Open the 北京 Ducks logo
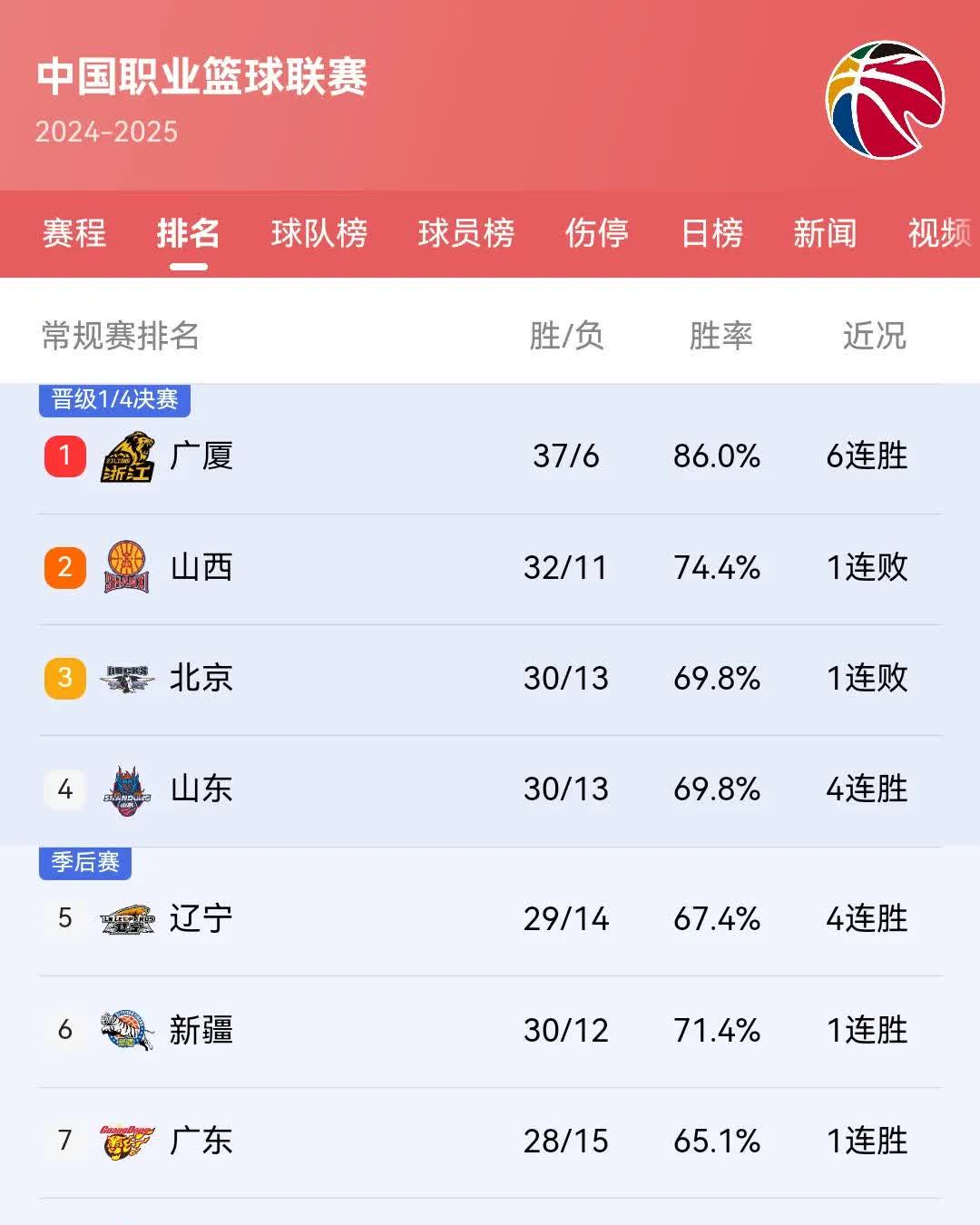 coord(127,679)
